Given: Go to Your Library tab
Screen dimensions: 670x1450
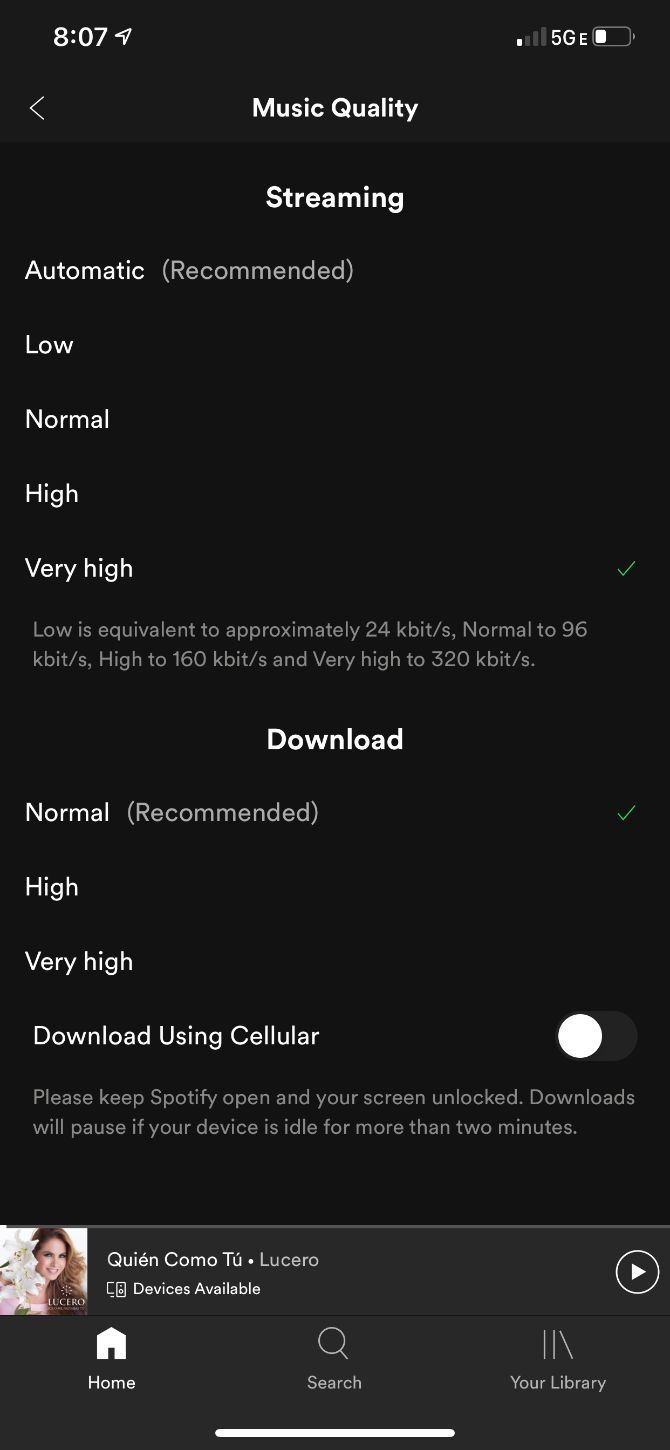Looking at the screenshot, I should pyautogui.click(x=558, y=1358).
